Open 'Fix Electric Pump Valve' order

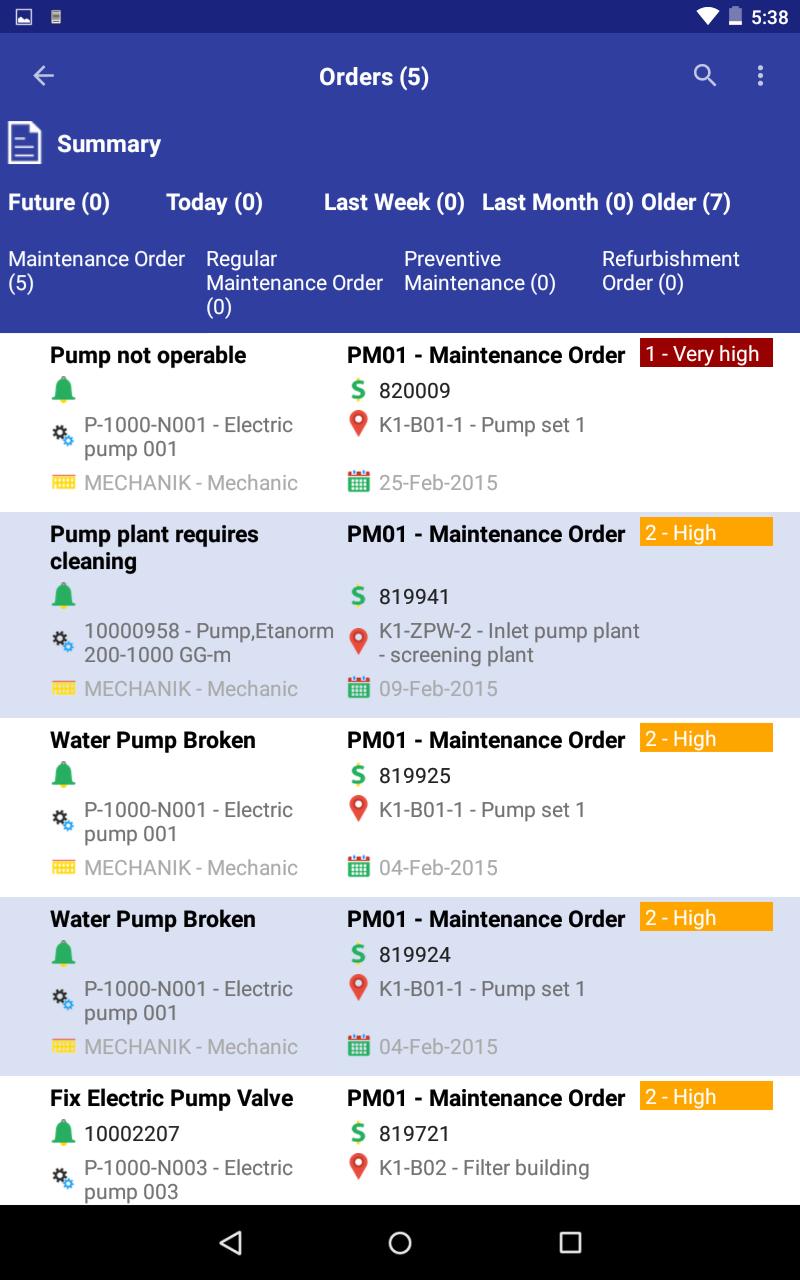(x=400, y=1141)
